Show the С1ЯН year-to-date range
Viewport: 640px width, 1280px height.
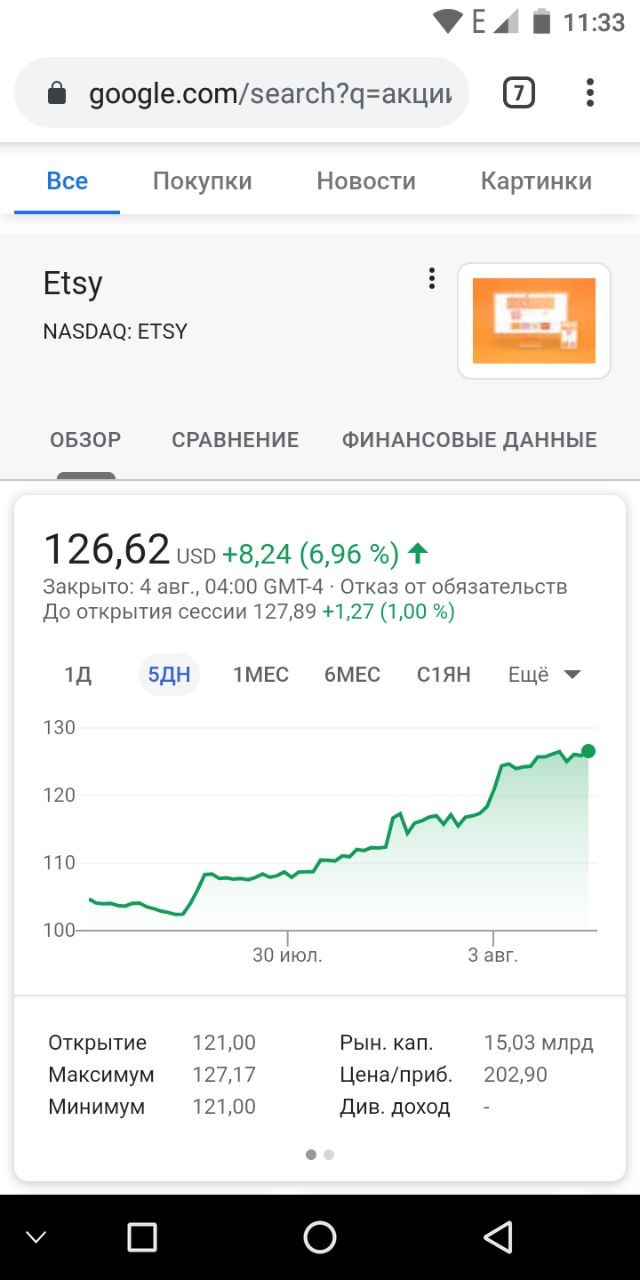point(444,675)
